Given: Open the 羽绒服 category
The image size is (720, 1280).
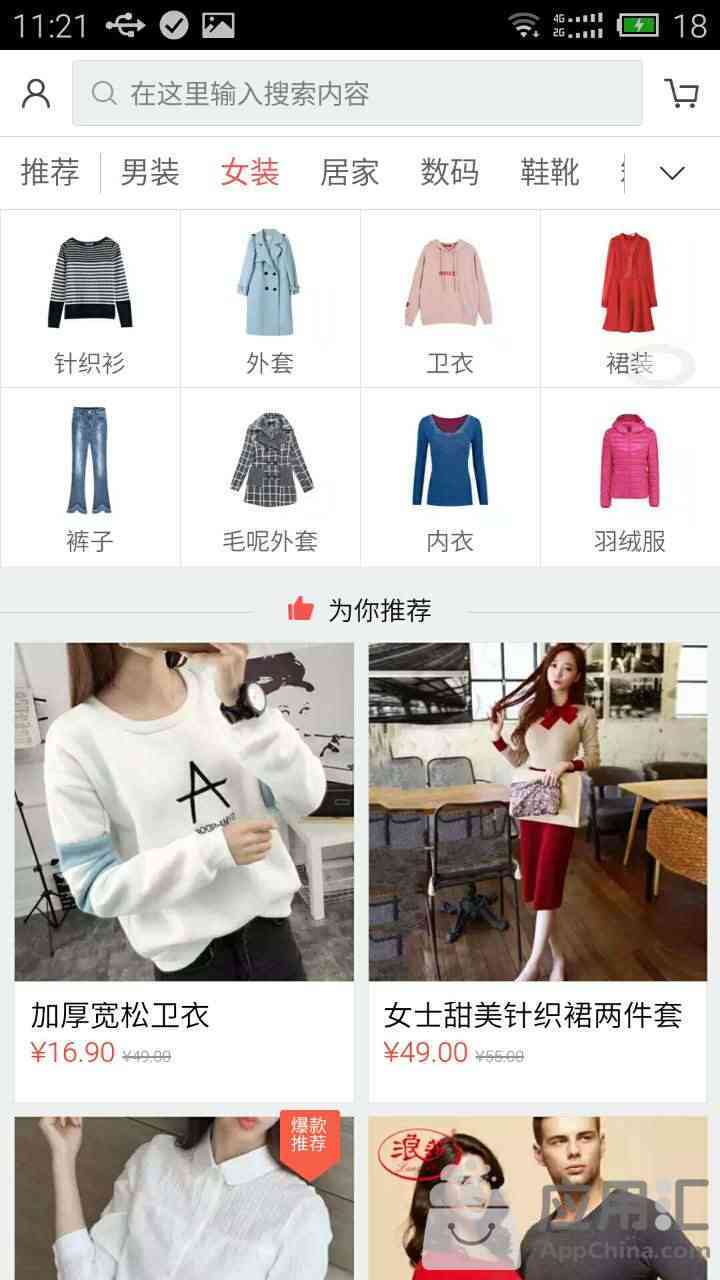Looking at the screenshot, I should tap(630, 477).
